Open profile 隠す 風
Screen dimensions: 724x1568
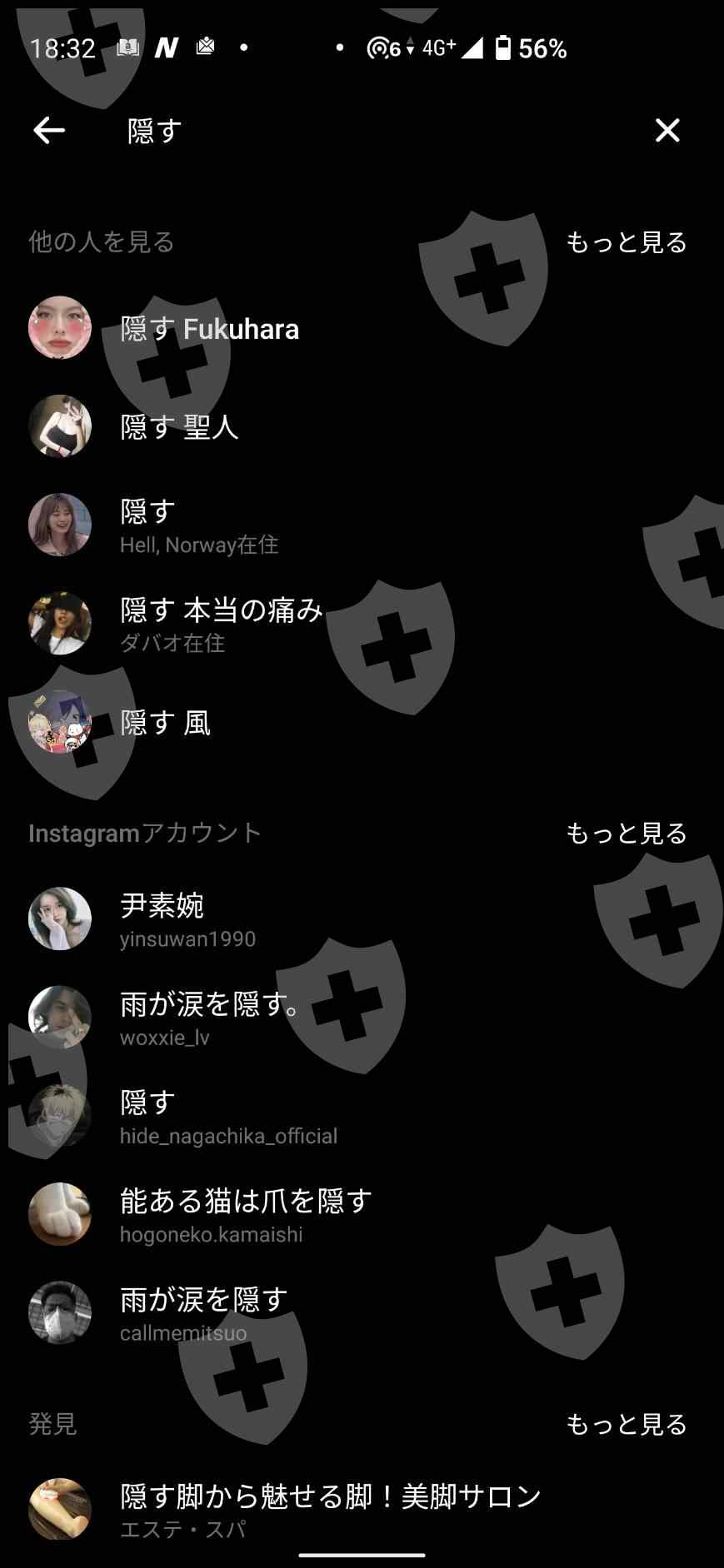pyautogui.click(x=362, y=721)
